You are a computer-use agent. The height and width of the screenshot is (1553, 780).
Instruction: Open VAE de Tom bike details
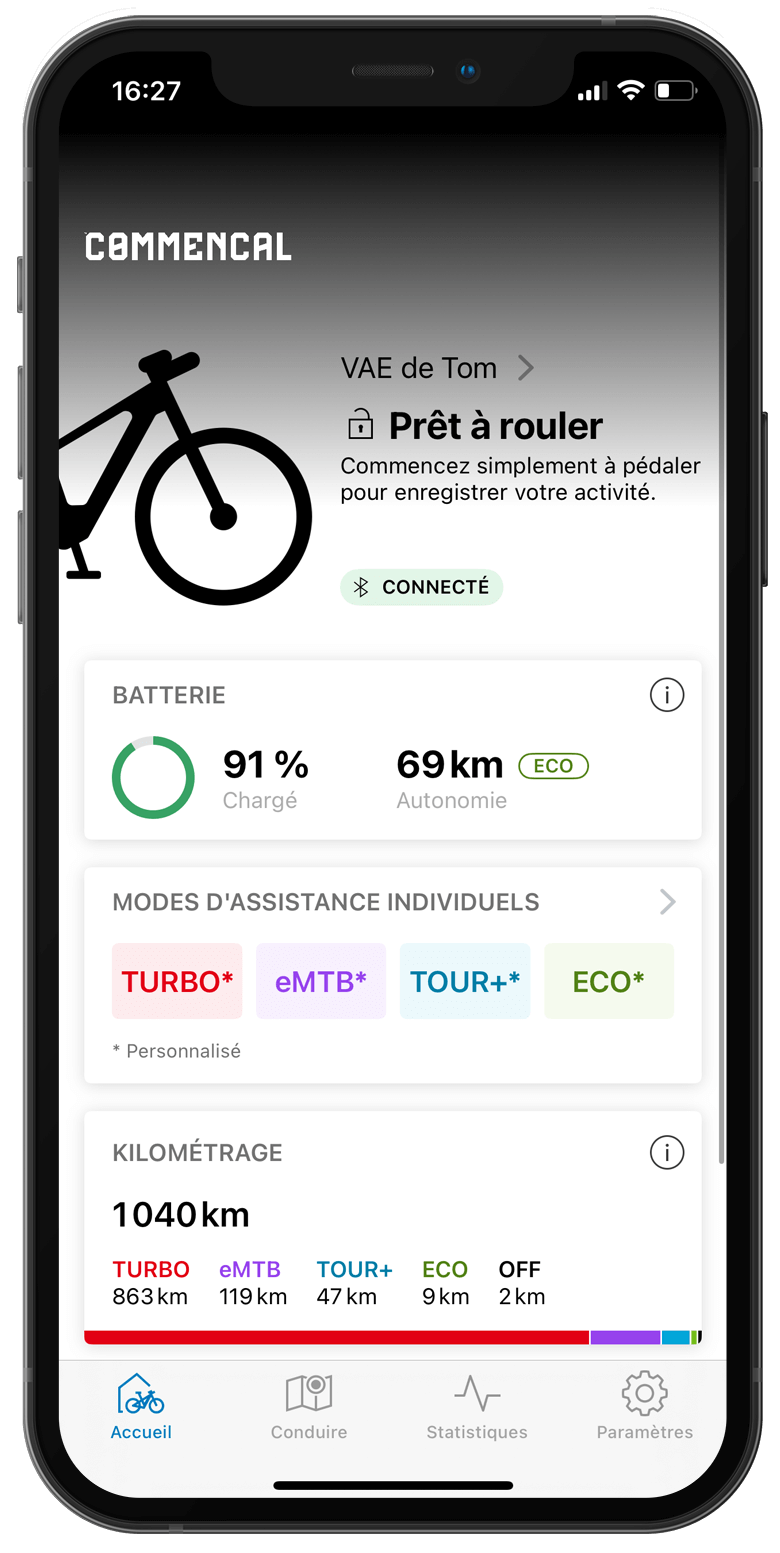(437, 368)
